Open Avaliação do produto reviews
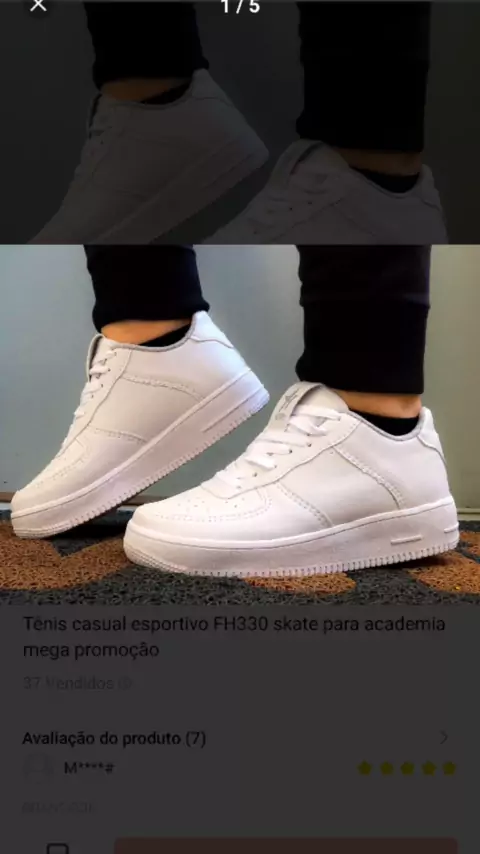Viewport: 480px width, 854px height. pyautogui.click(x=239, y=739)
